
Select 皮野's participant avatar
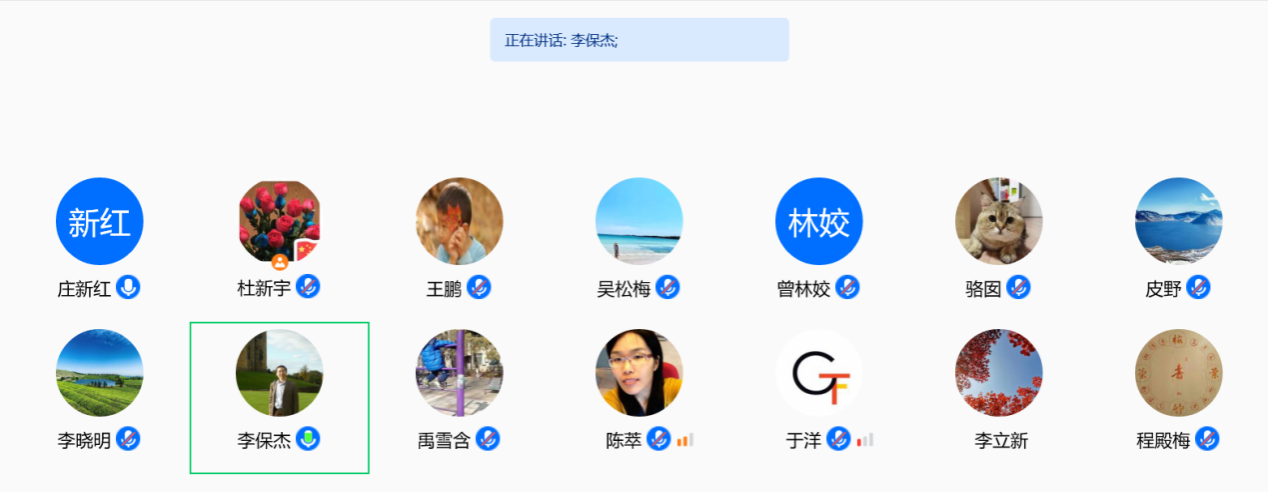pos(1178,221)
